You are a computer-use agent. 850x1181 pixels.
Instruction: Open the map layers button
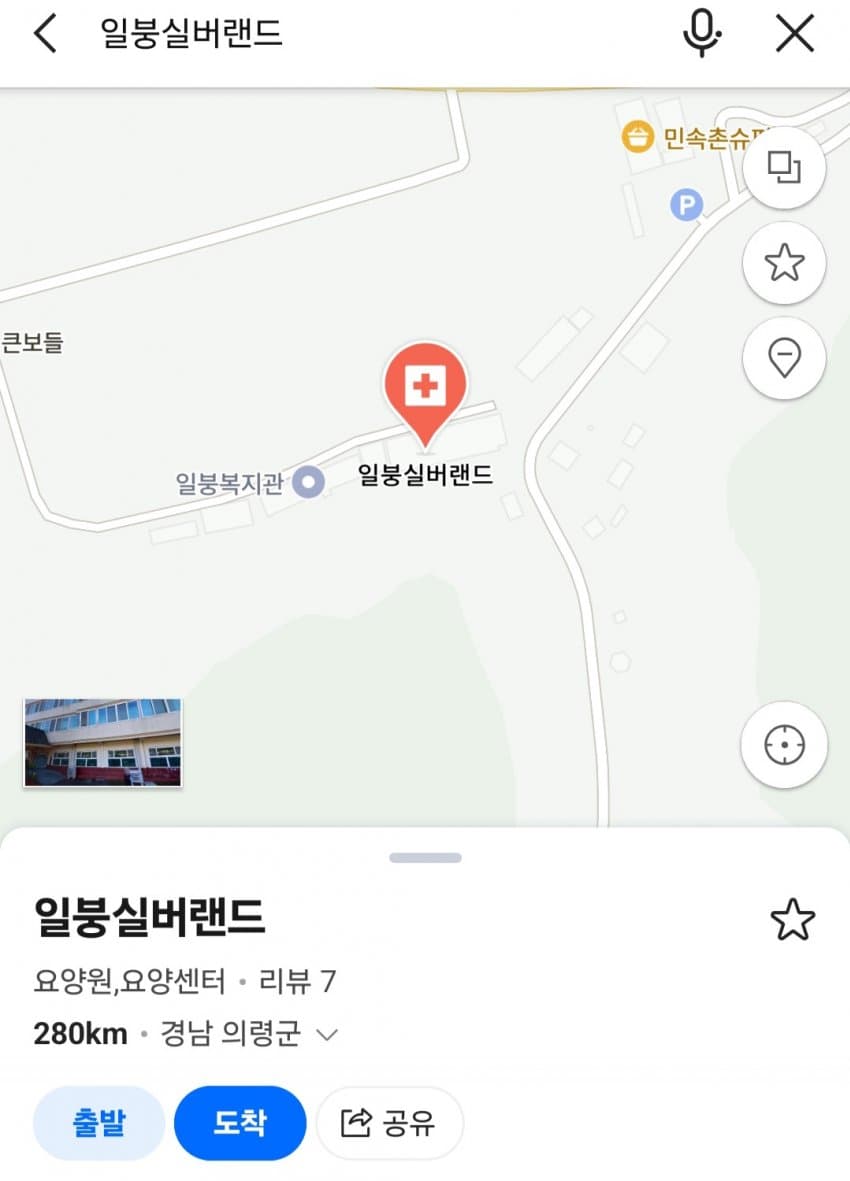click(x=784, y=168)
